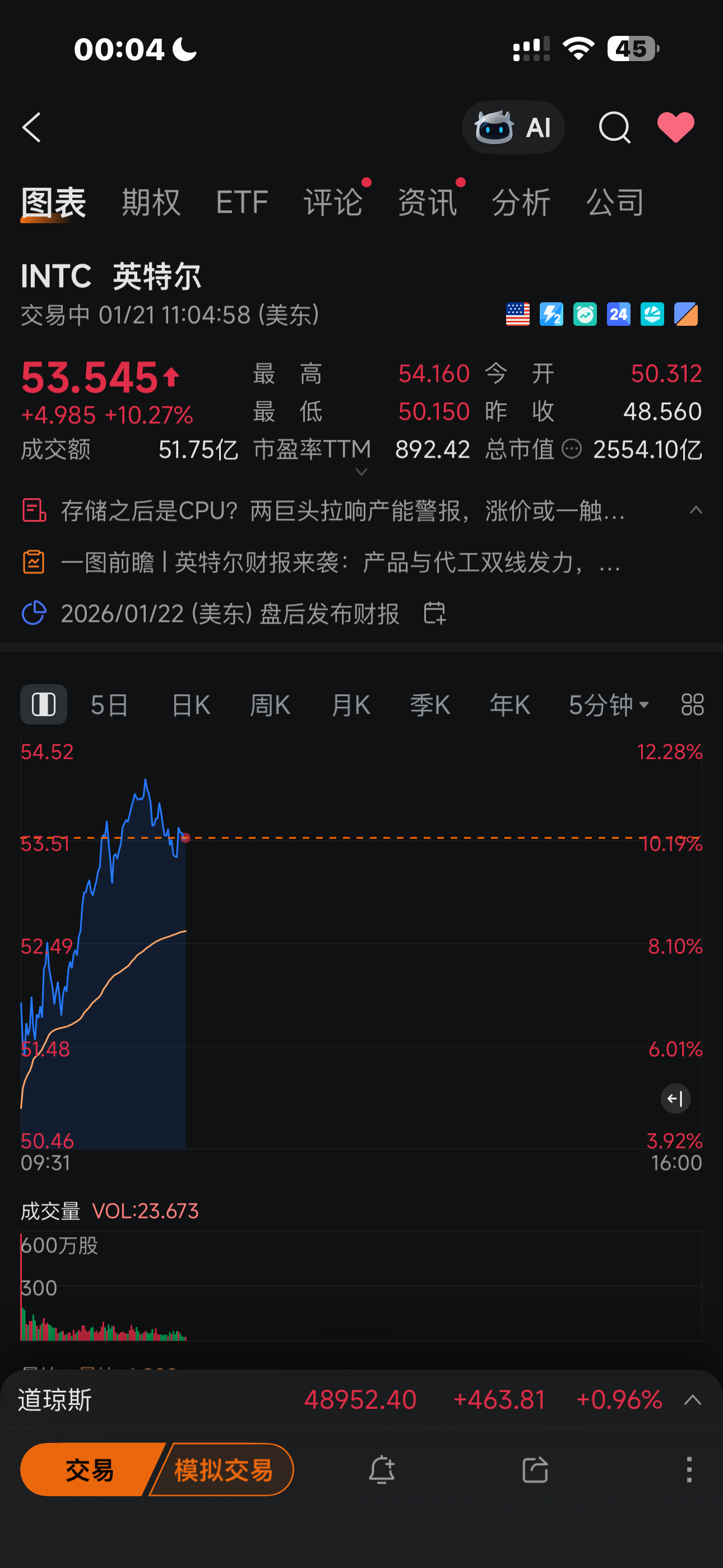This screenshot has height=1568, width=723.
Task: Set a price alert with the bell
Action: (x=382, y=1470)
